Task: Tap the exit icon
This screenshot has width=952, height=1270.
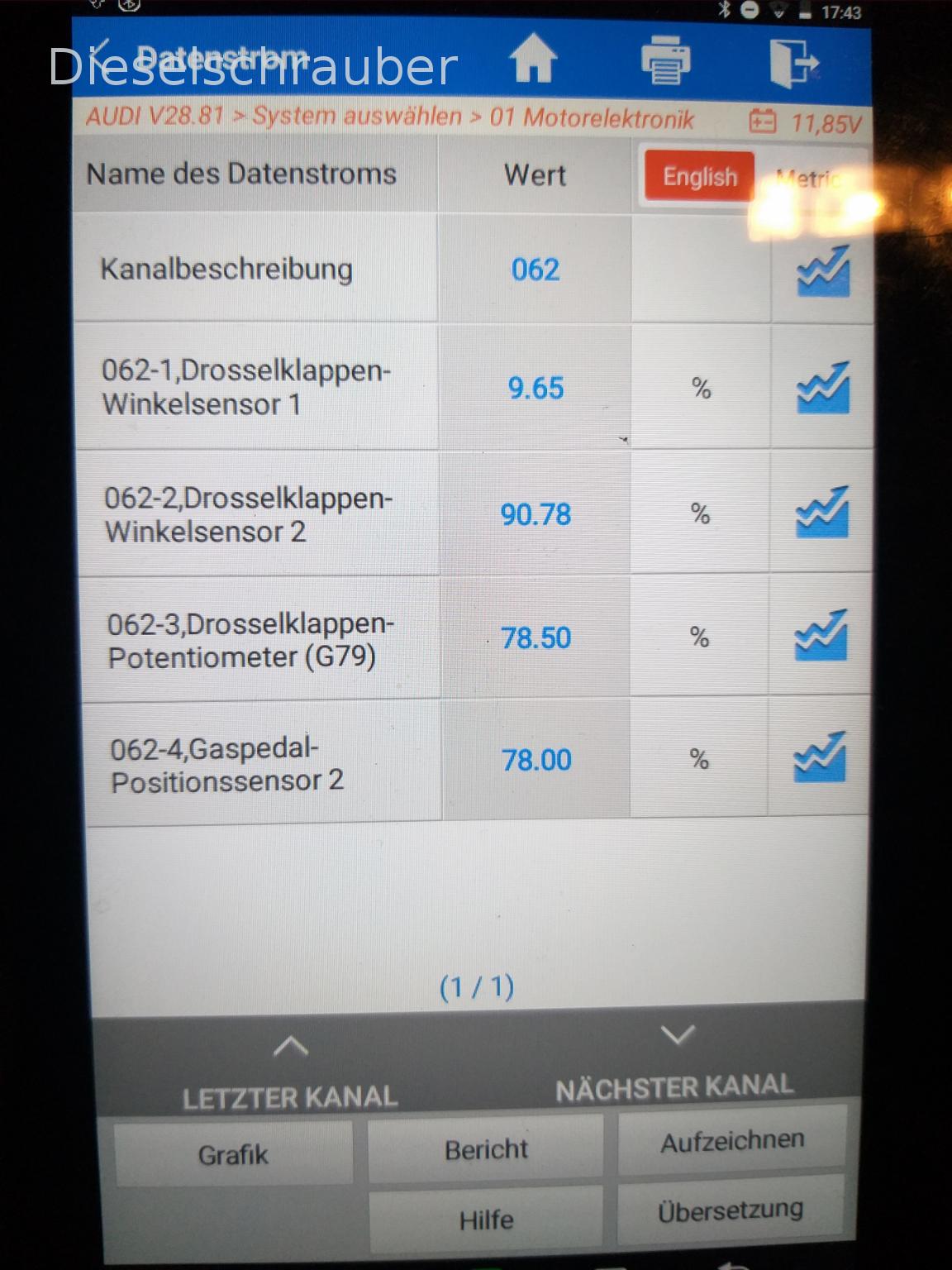Action: point(793,63)
